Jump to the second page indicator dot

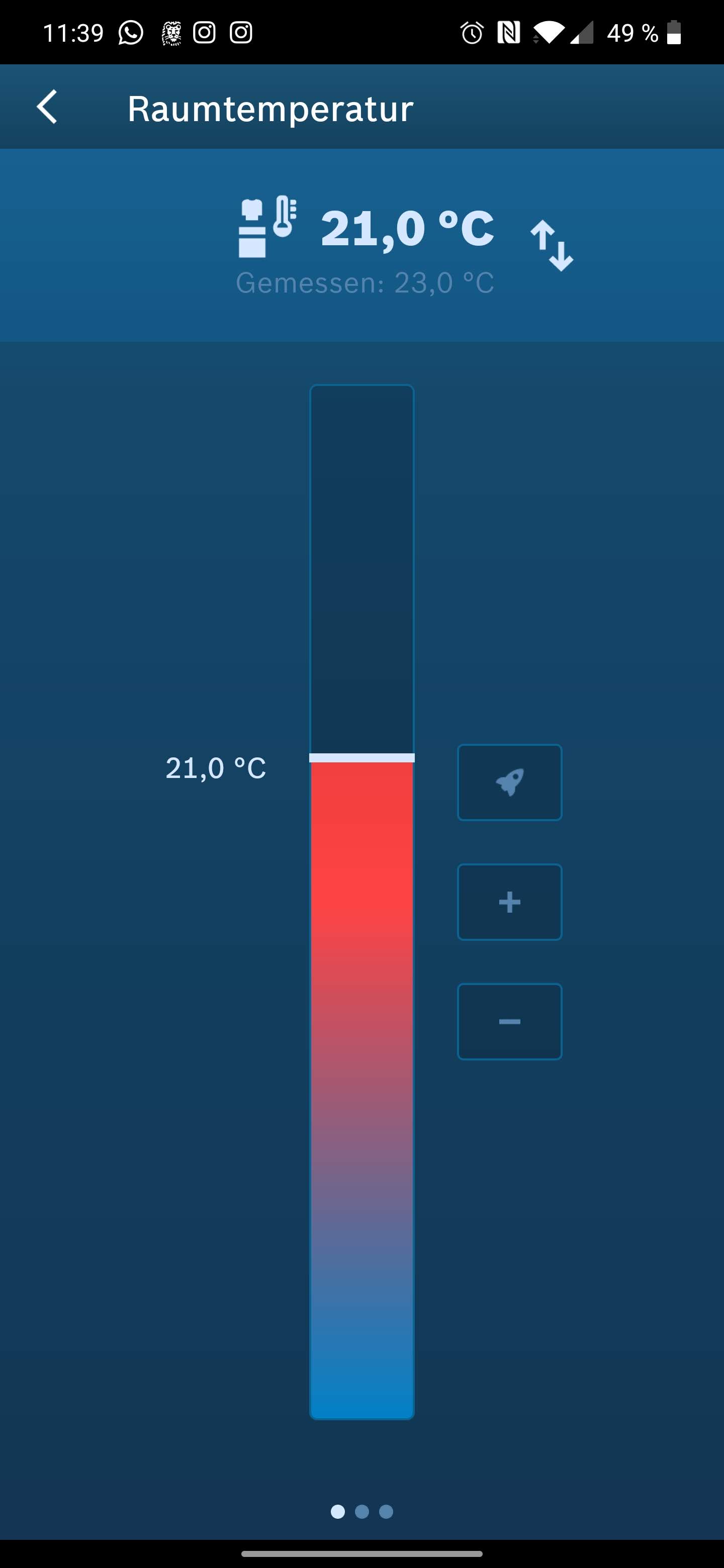(361, 1511)
